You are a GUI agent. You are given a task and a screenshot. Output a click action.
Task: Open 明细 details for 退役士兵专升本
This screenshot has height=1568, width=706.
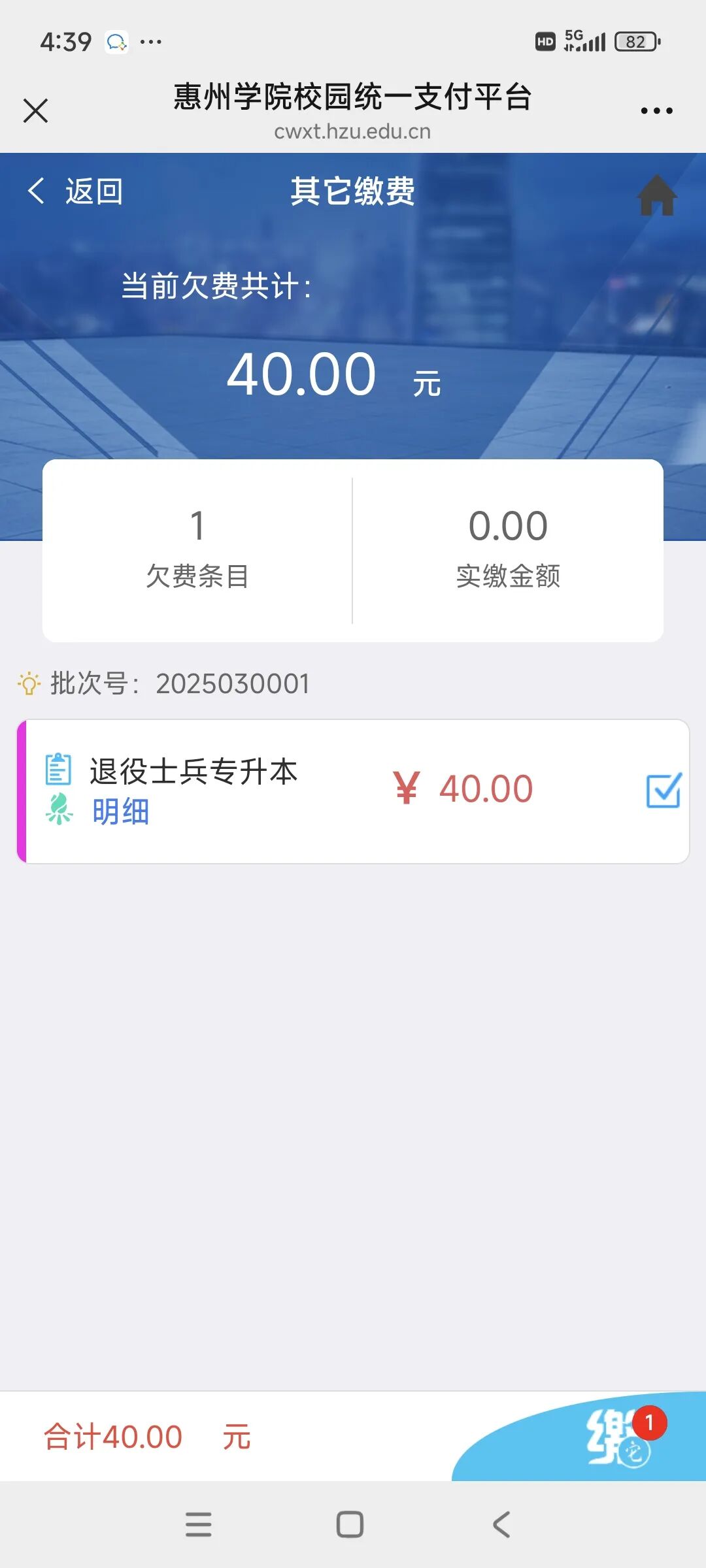(x=120, y=811)
